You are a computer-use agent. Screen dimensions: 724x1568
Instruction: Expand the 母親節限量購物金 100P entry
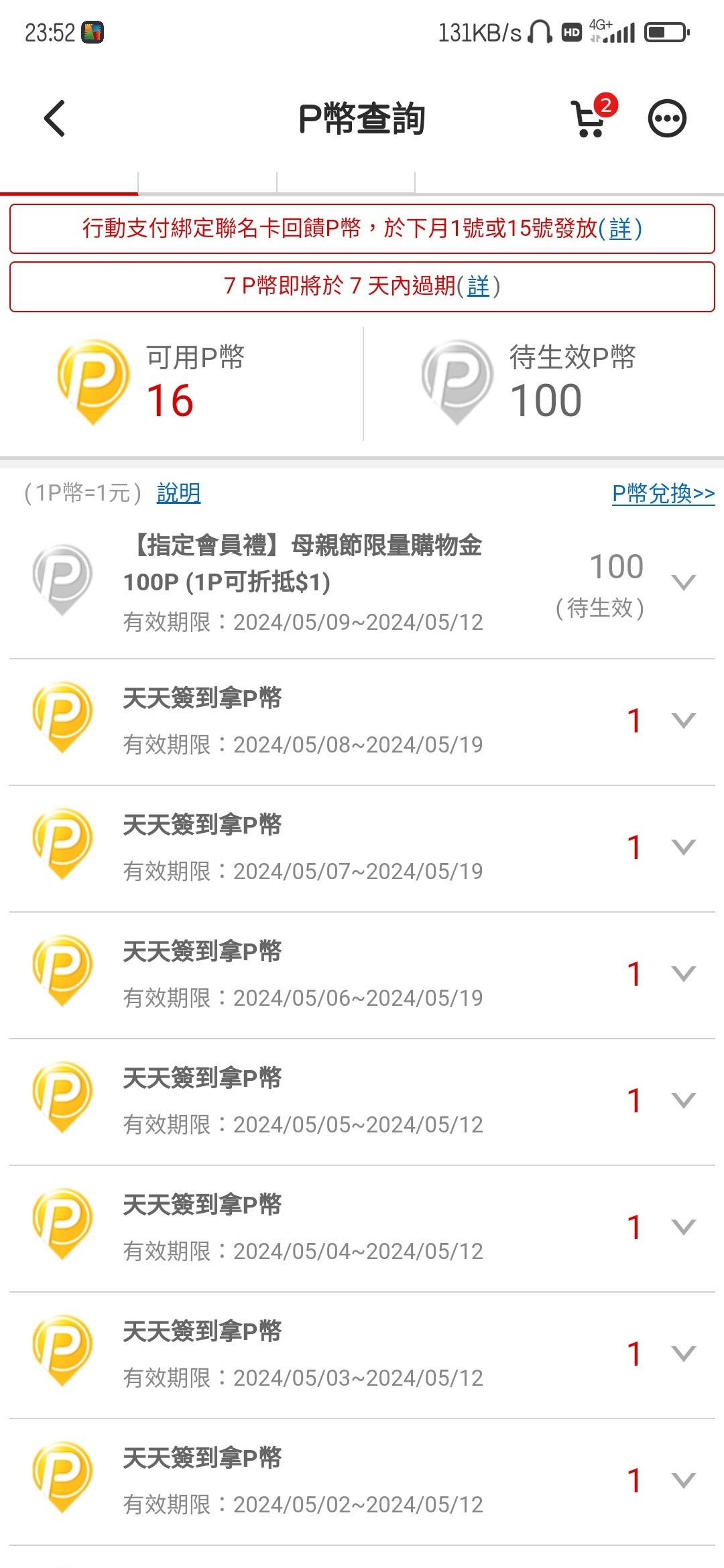click(683, 582)
